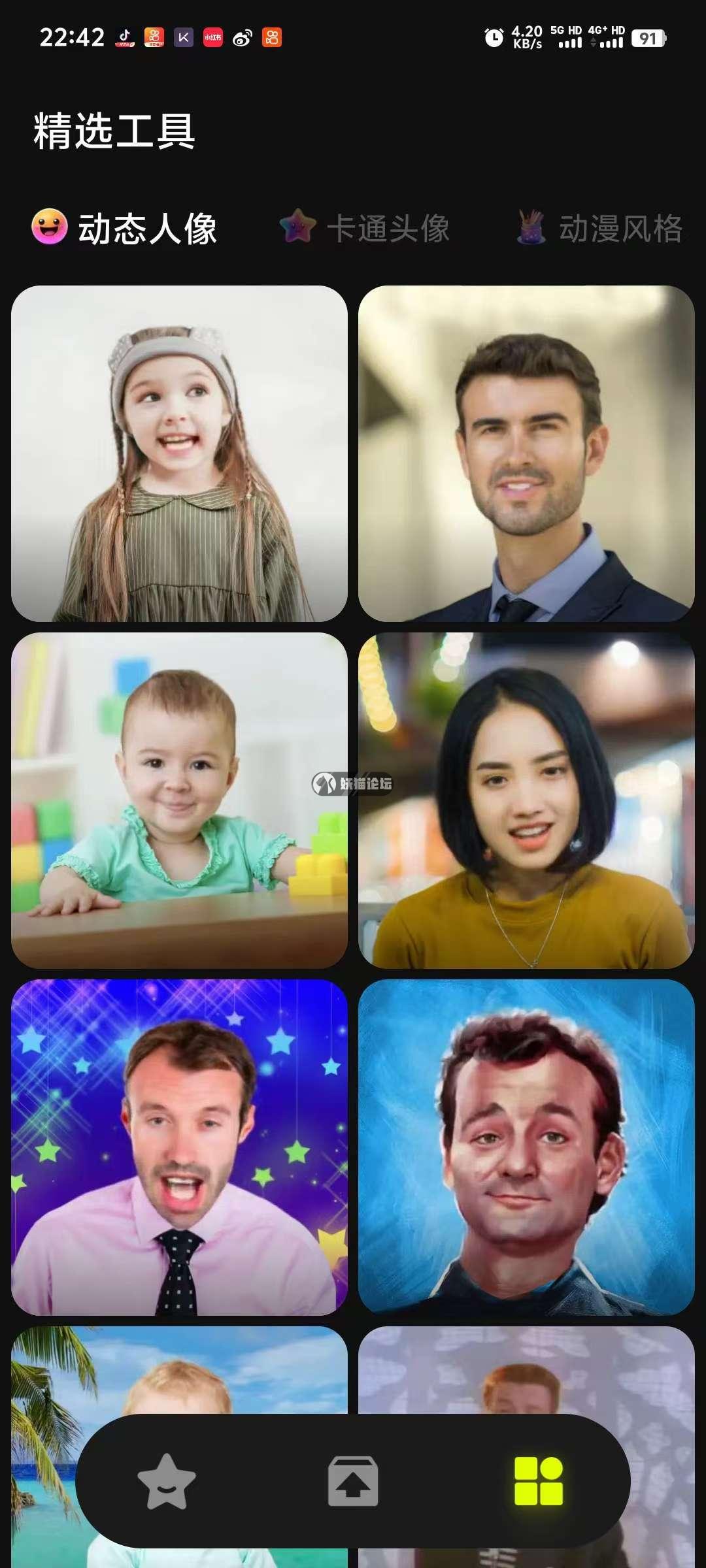Switch to the 动漫风格 tab

point(599,229)
